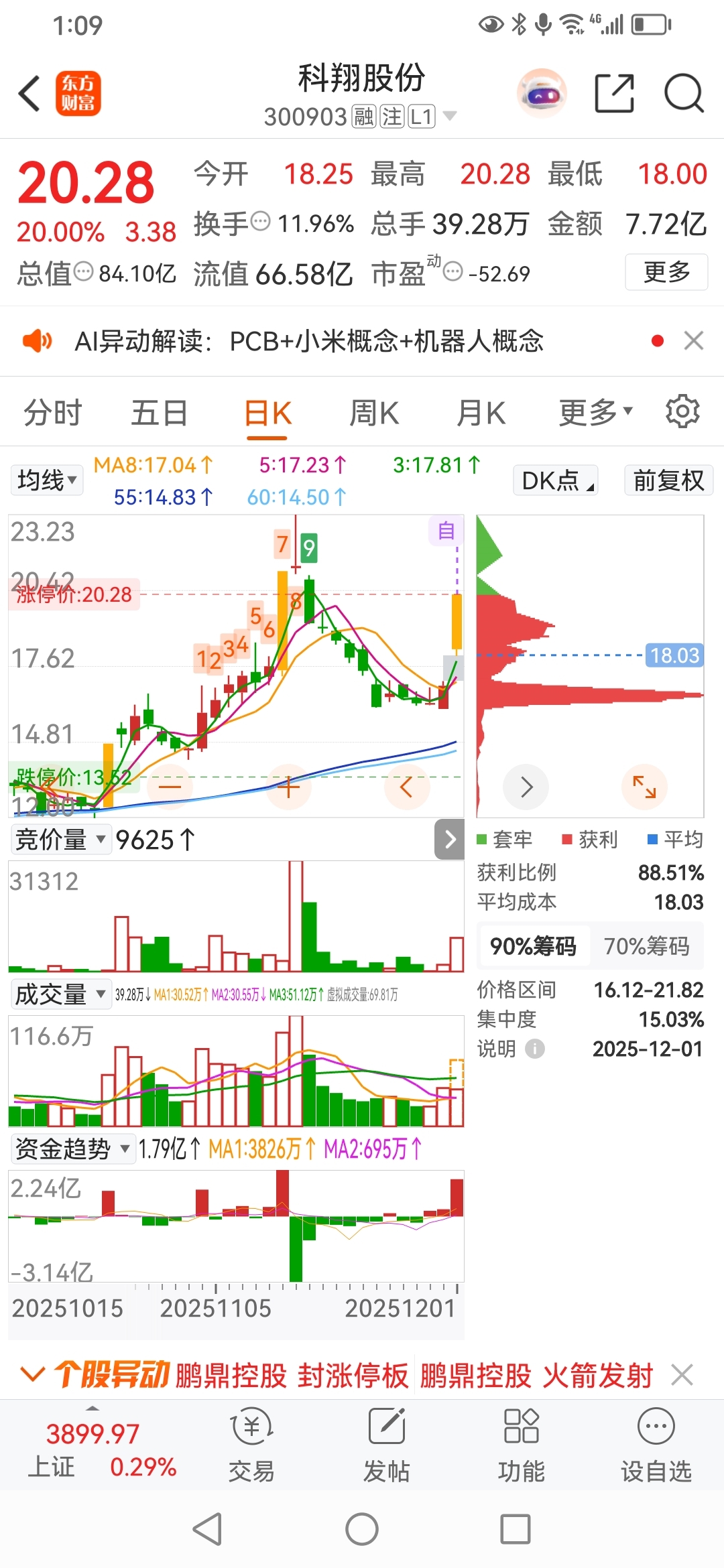The width and height of the screenshot is (724, 1568).
Task: Close the 个股异动 ticker bar
Action: pyautogui.click(x=682, y=1376)
